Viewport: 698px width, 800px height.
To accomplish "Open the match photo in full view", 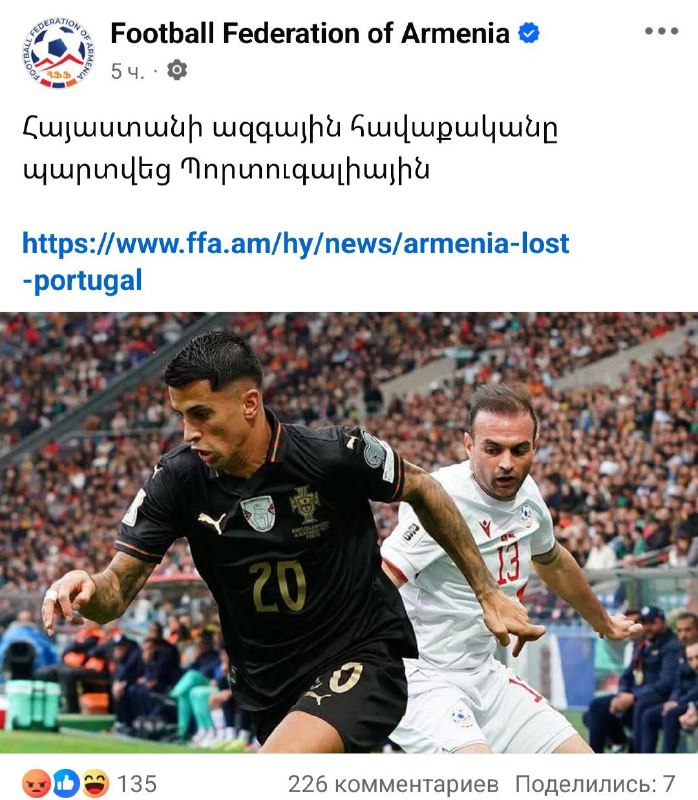I will 349,533.
